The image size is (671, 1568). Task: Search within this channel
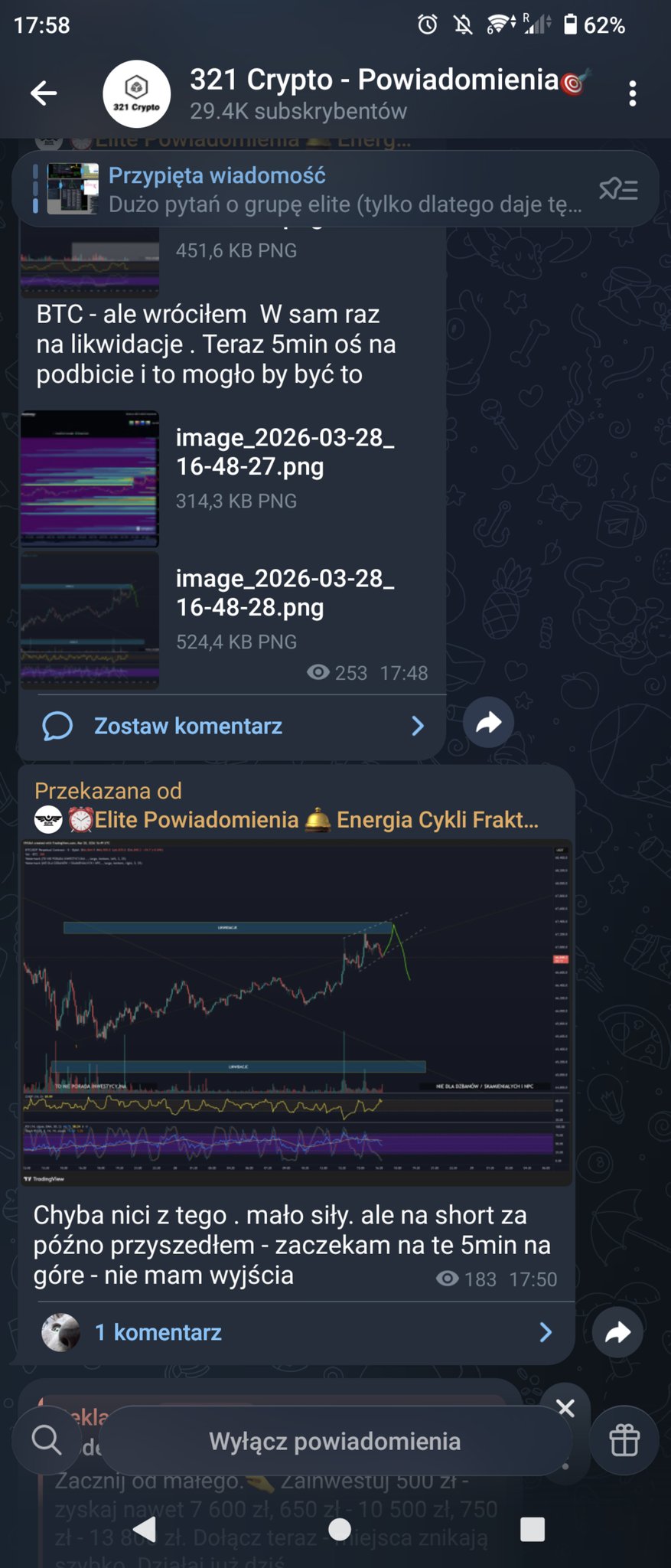47,1440
